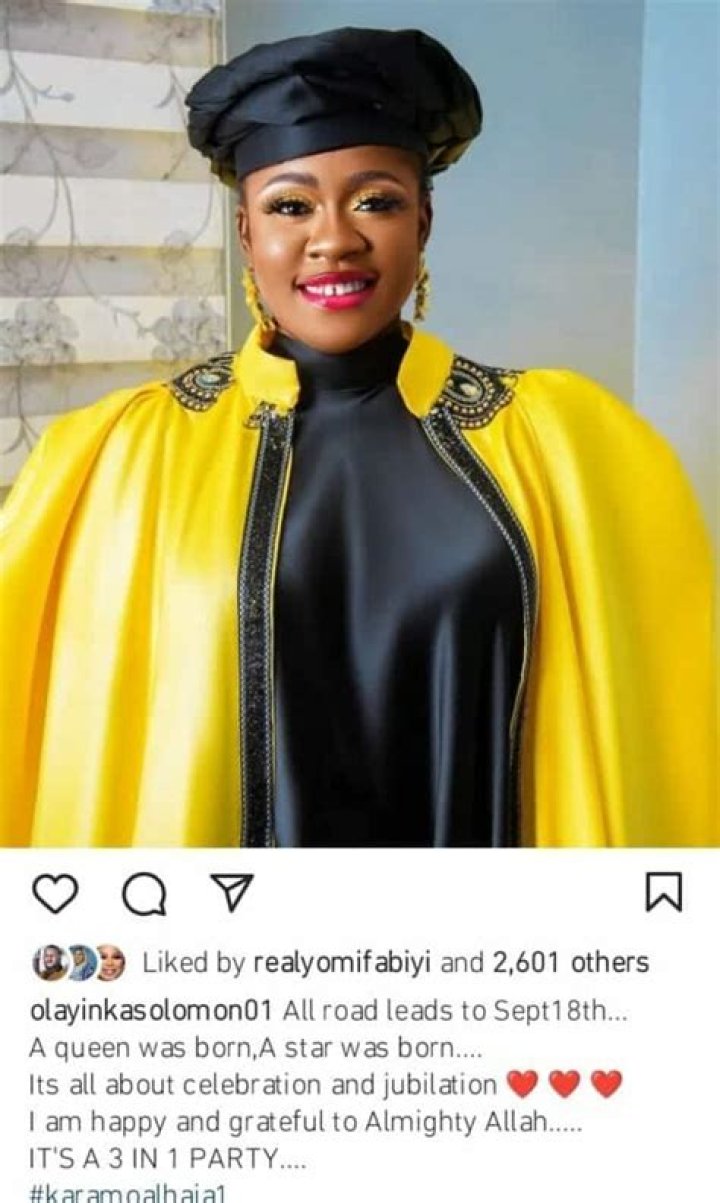Like olayinkasolomon01's post with the heart icon
720x1203 pixels.
(x=55, y=893)
